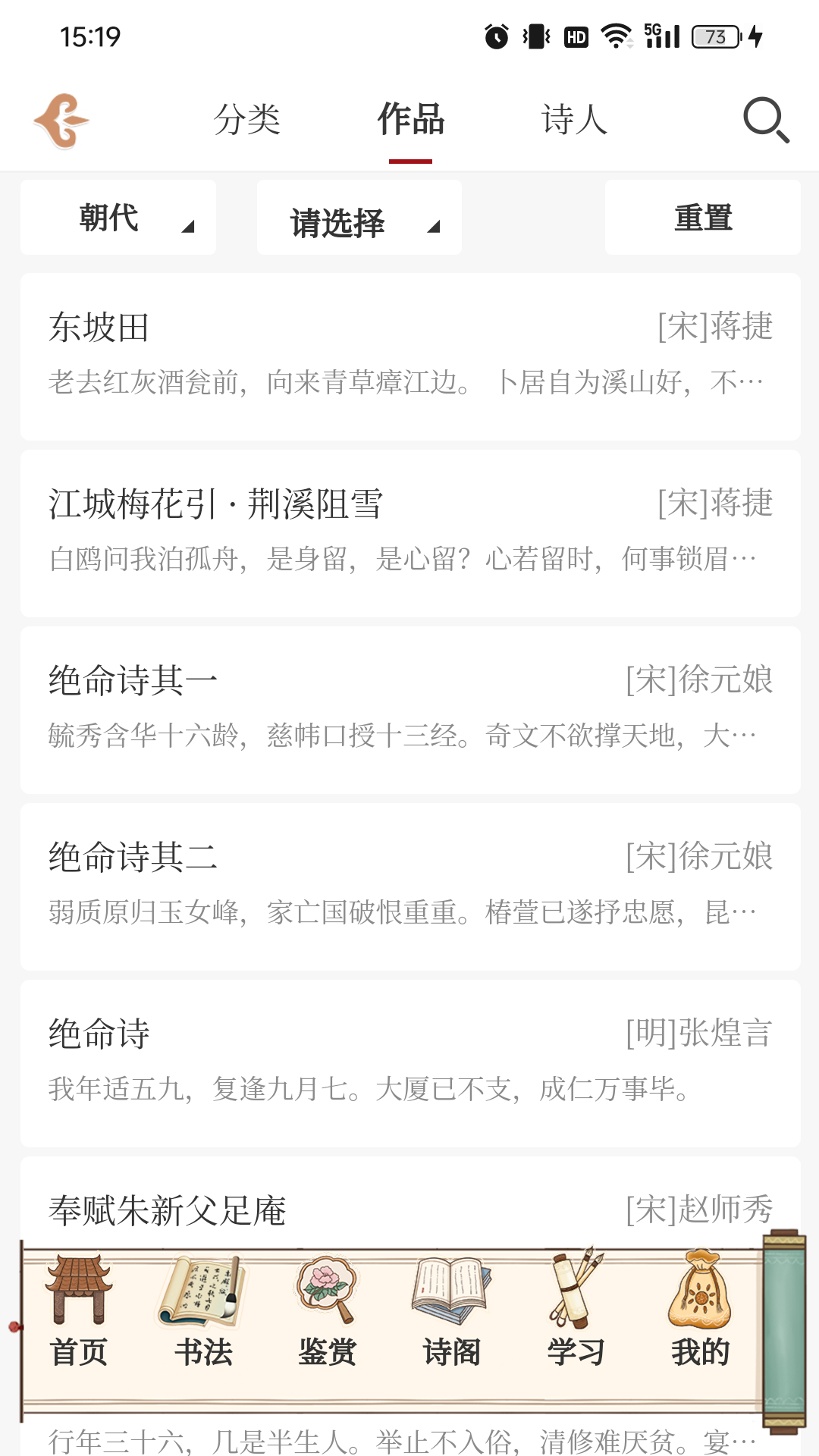View 江城梅花引·荆溪阻雪 details

click(x=409, y=531)
